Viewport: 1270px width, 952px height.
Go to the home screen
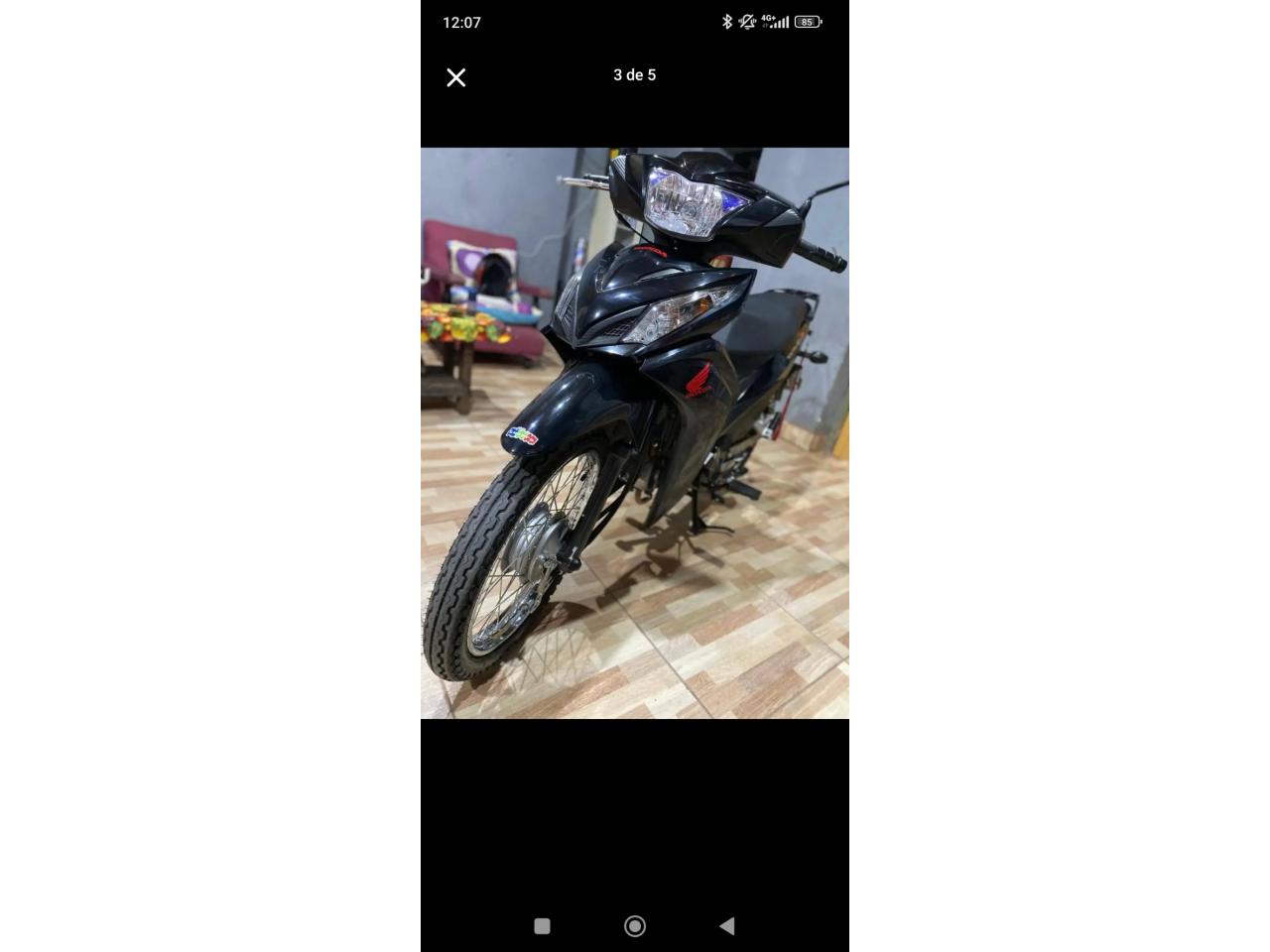click(x=635, y=926)
